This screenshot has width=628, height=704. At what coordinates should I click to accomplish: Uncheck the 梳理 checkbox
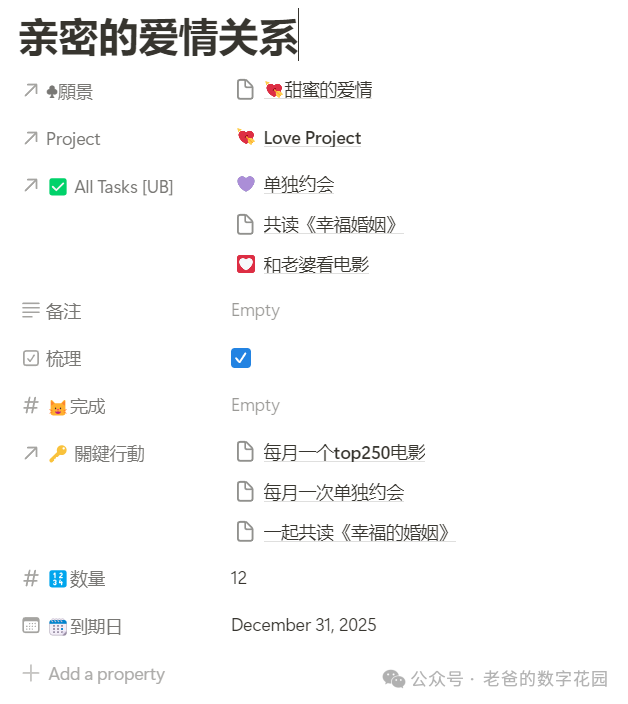241,358
